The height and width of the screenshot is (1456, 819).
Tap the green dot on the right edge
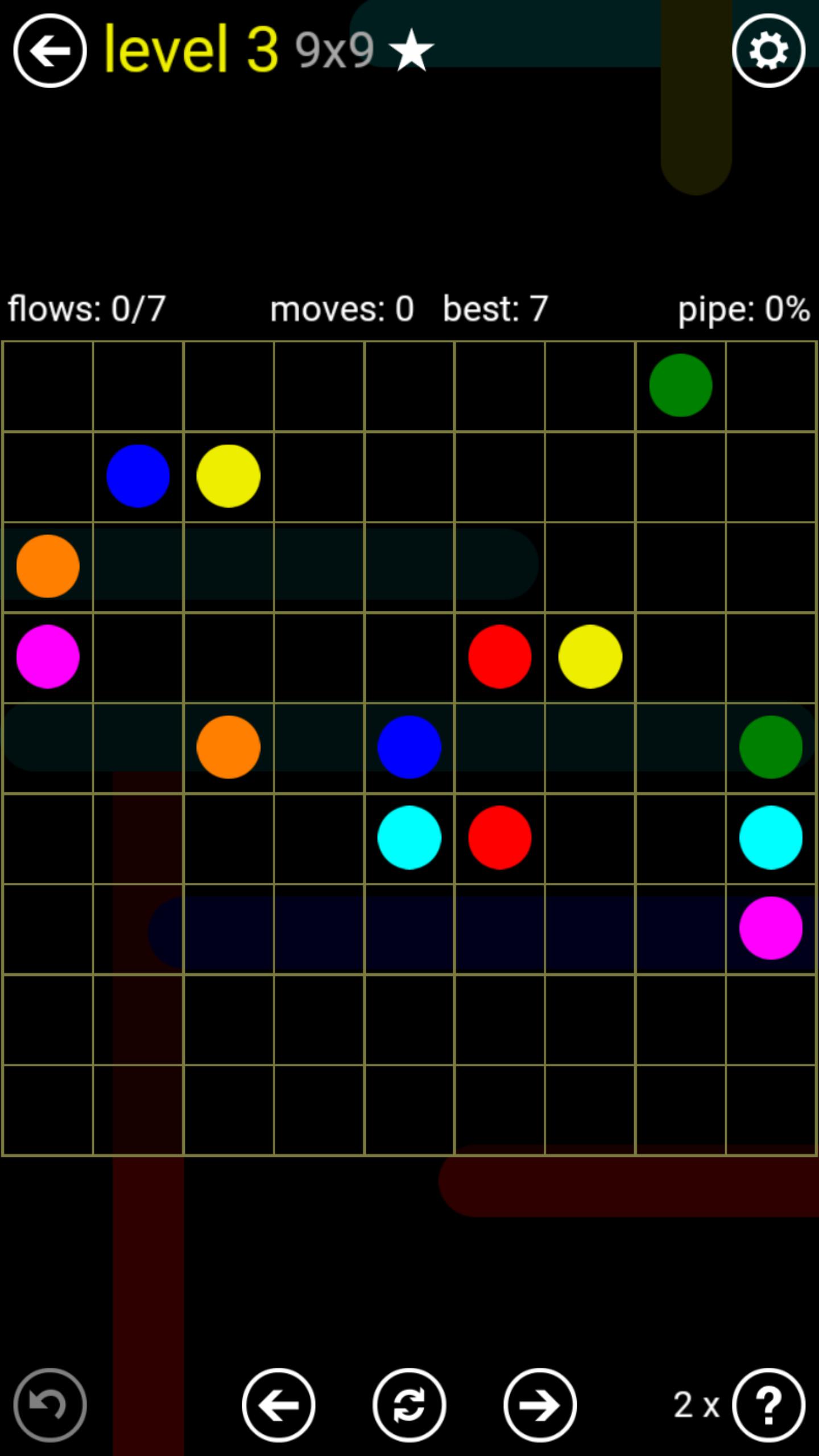click(x=771, y=747)
